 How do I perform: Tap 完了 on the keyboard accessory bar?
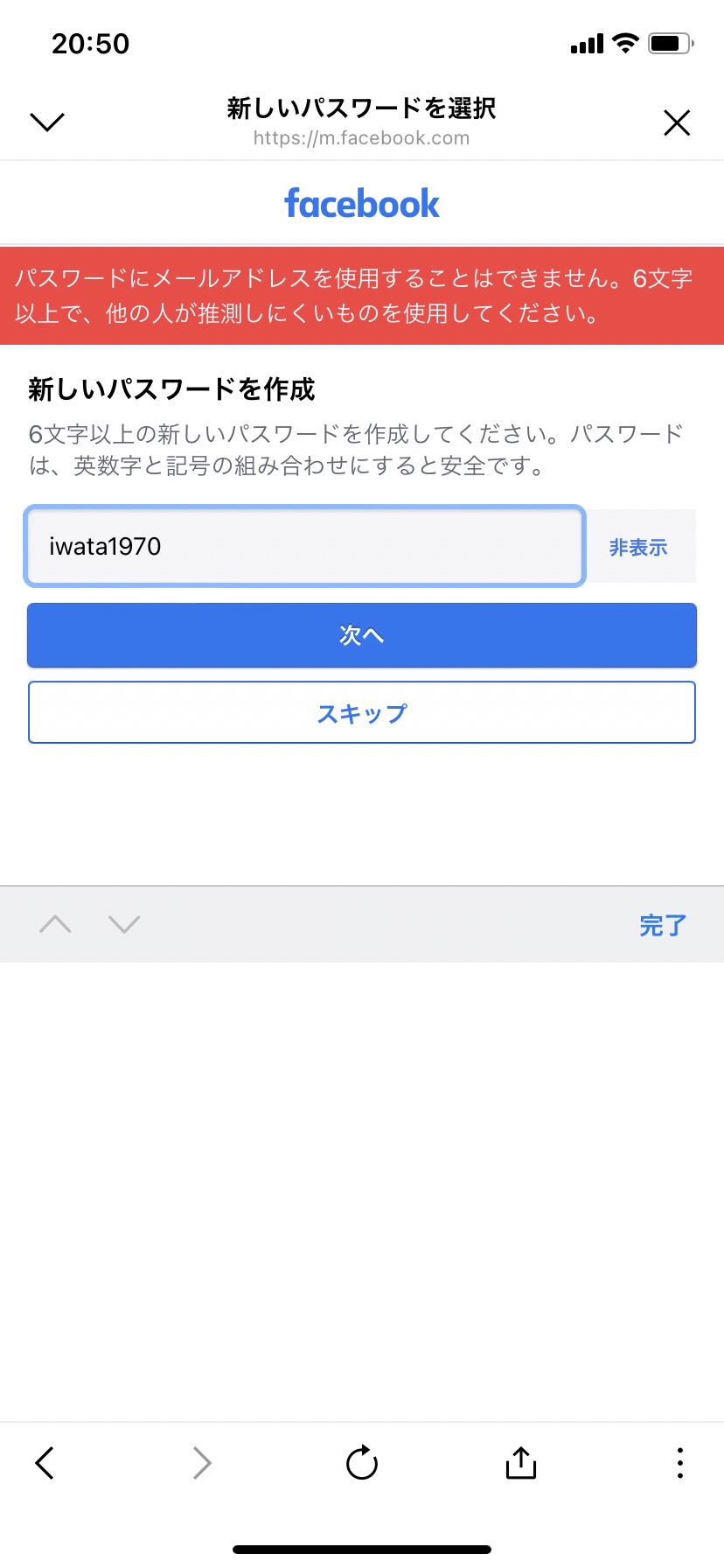click(662, 925)
